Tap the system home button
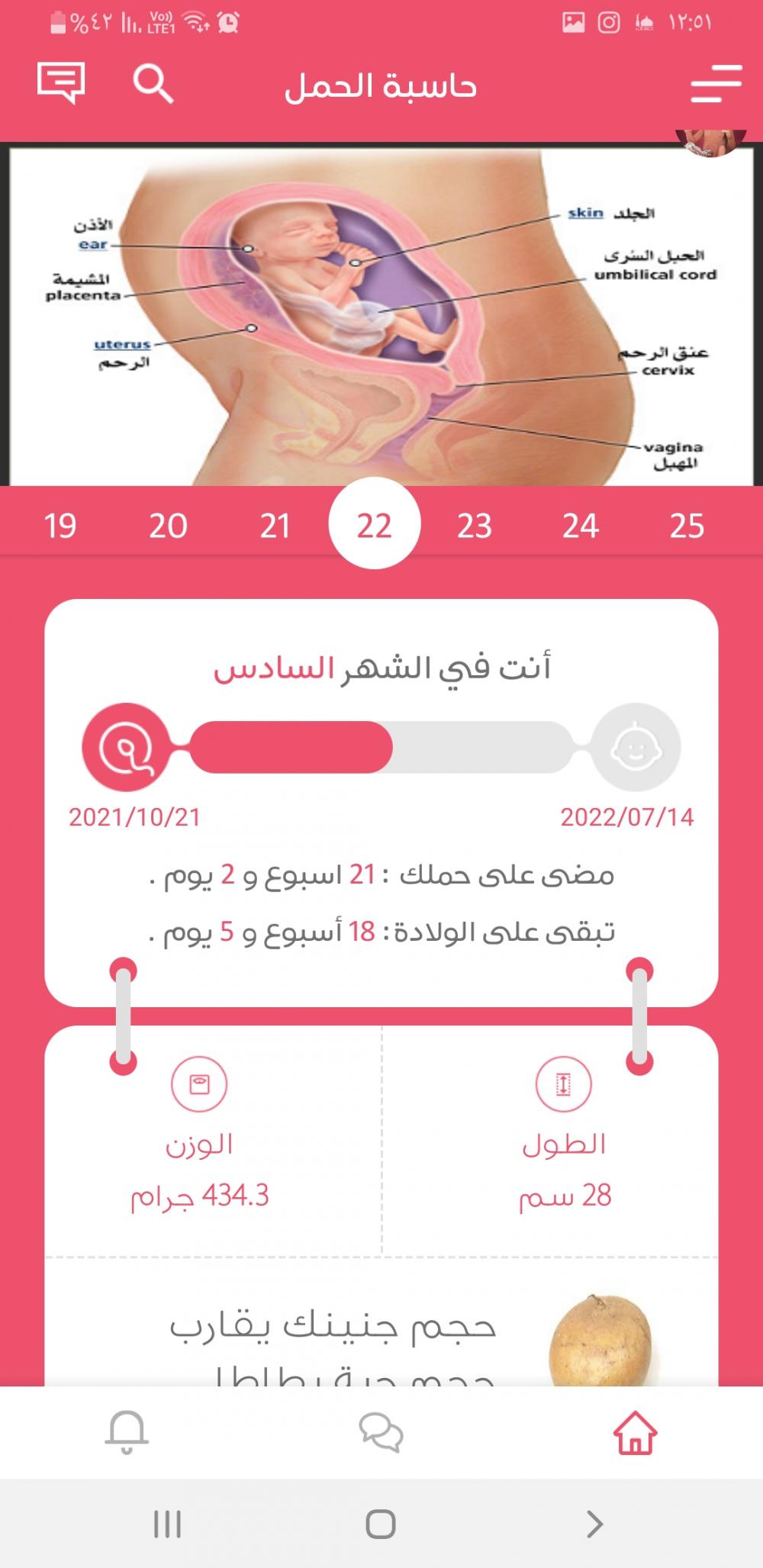The width and height of the screenshot is (763, 1568). coord(381,1525)
